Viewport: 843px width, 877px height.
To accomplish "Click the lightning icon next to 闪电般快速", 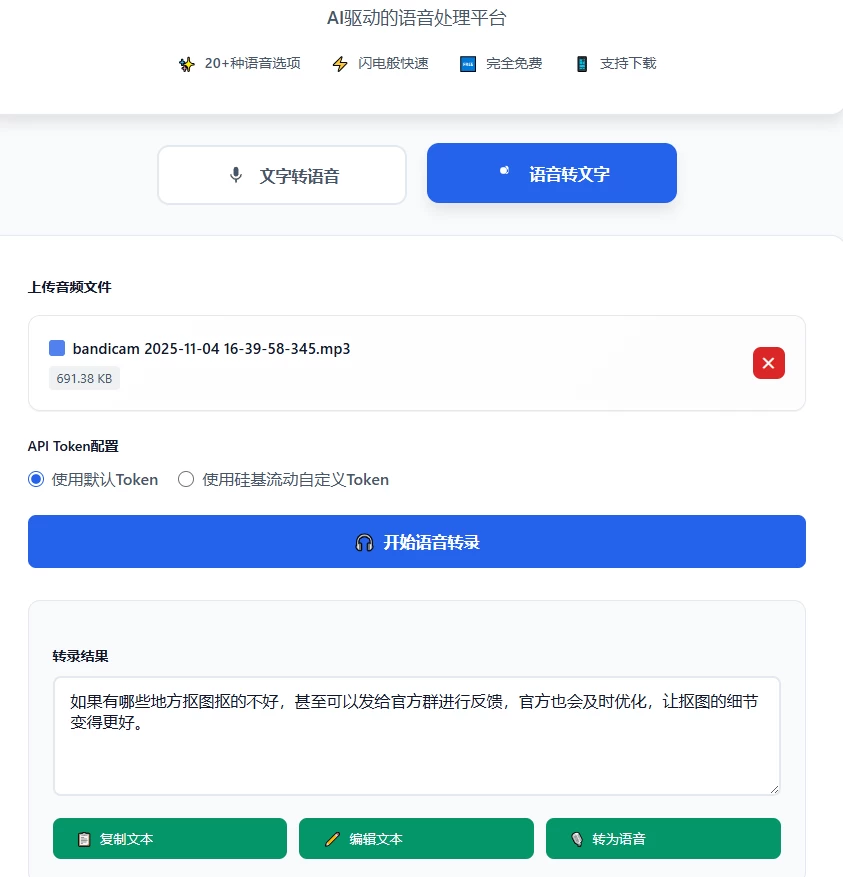I will click(x=340, y=63).
